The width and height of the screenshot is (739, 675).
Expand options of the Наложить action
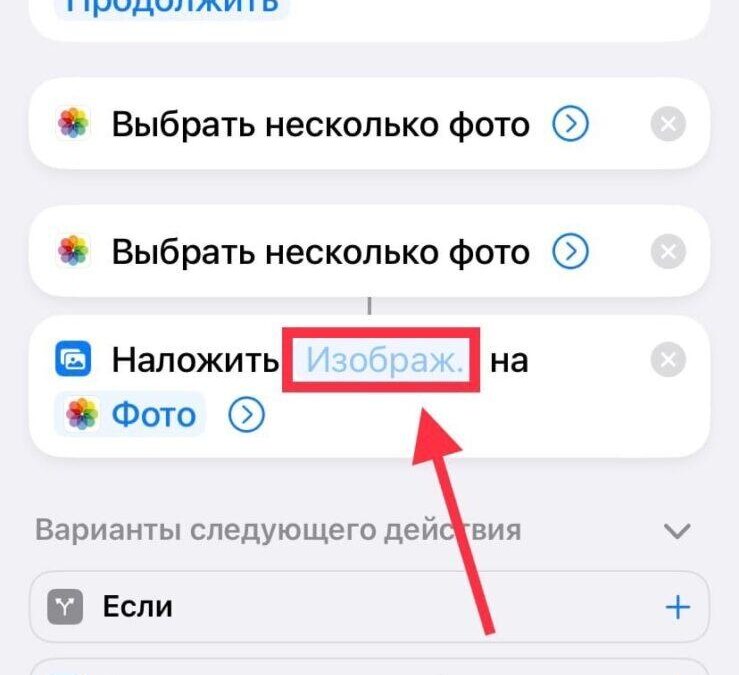click(x=246, y=415)
